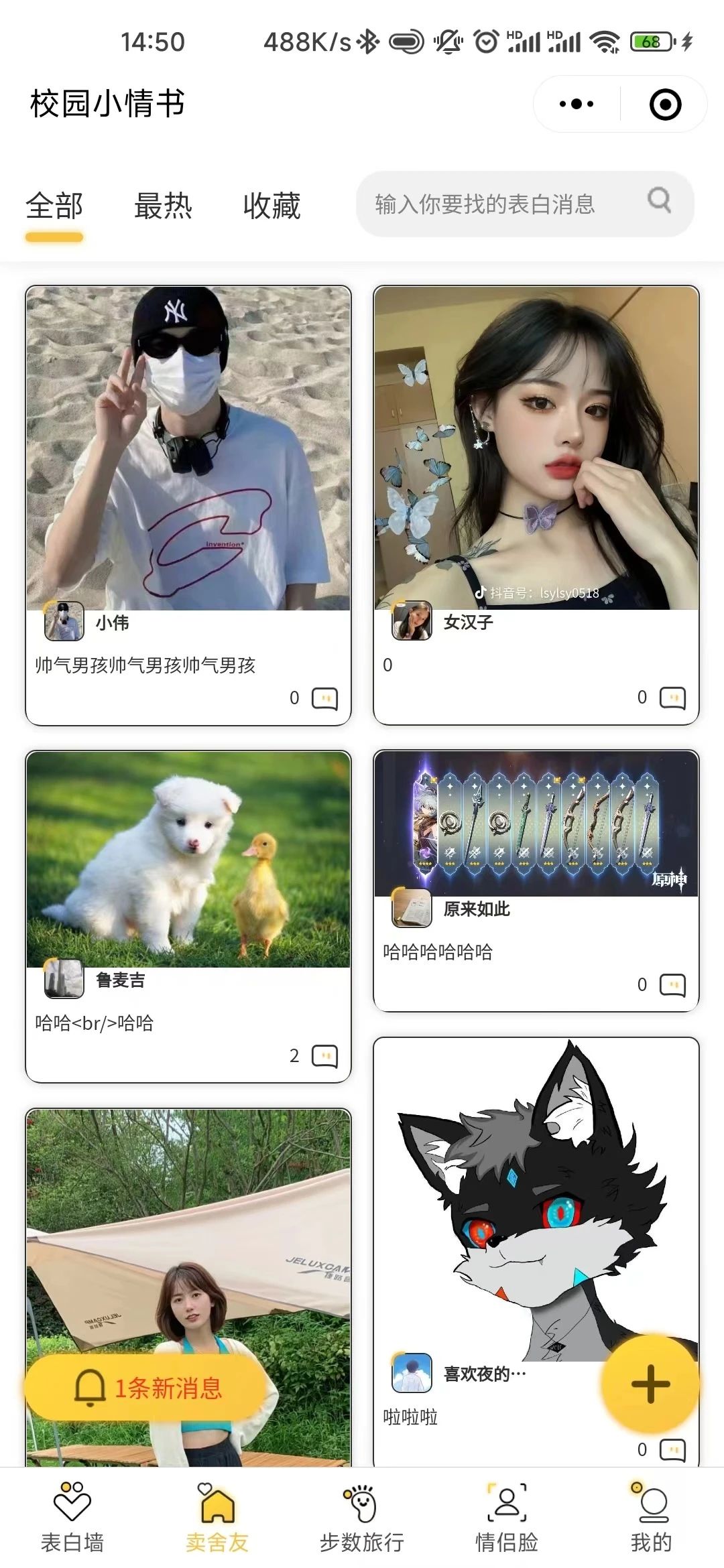Open 女汉子's post card
Screen dimensions: 724x1568
tap(536, 505)
